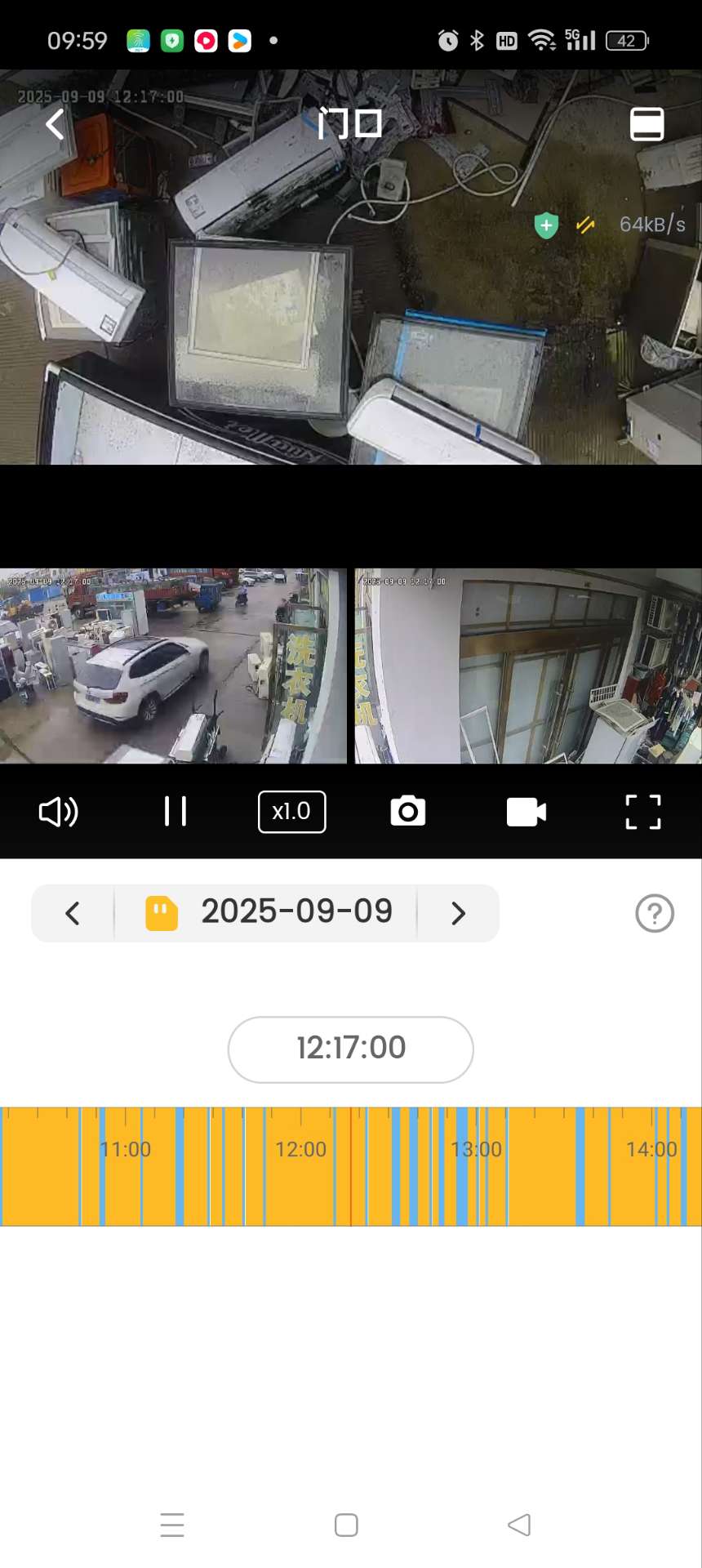This screenshot has width=702, height=1568.
Task: Switch the video layout view
Action: pos(646,125)
